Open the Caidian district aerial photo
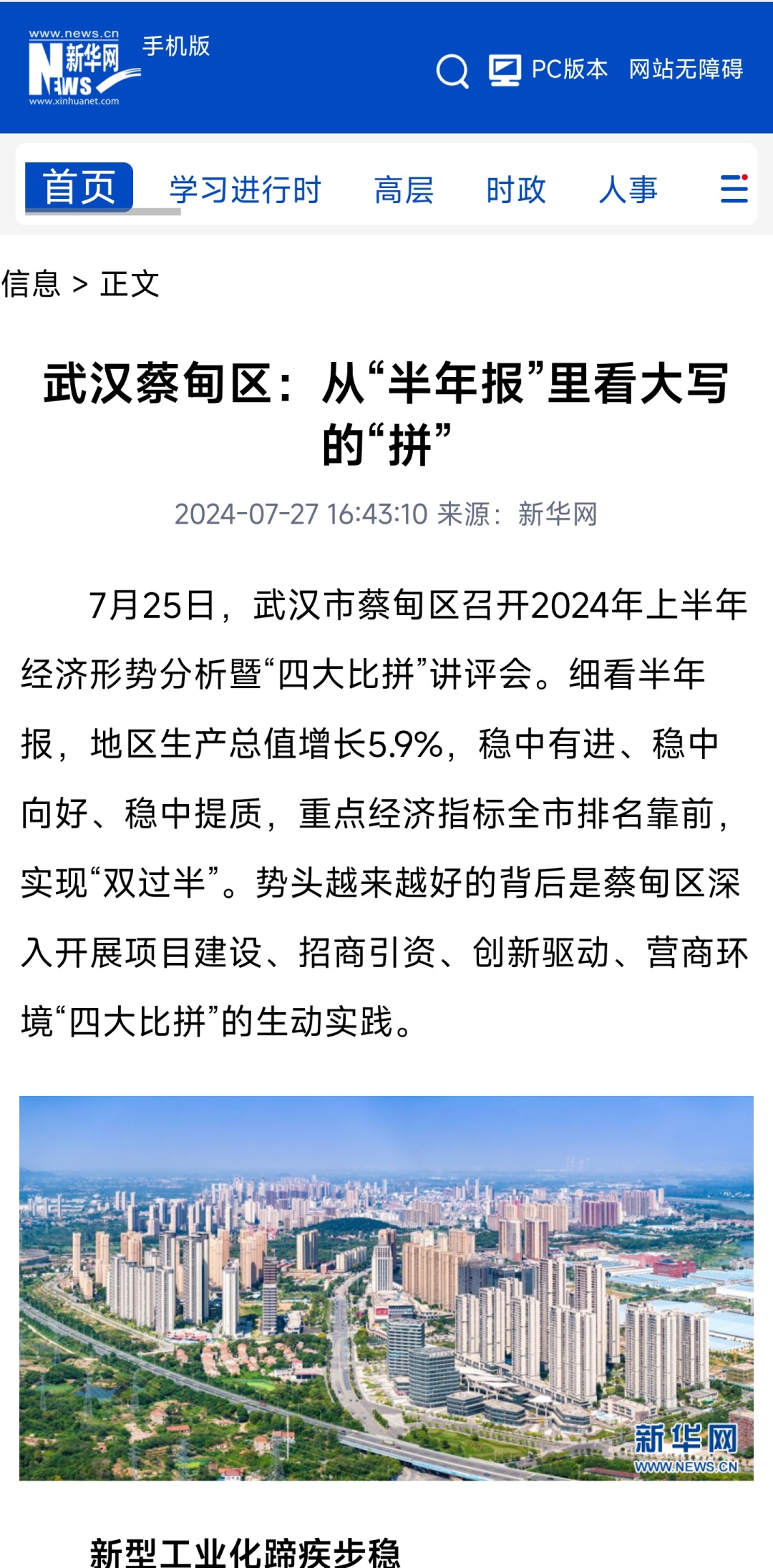The image size is (773, 1568). pyautogui.click(x=386, y=1288)
